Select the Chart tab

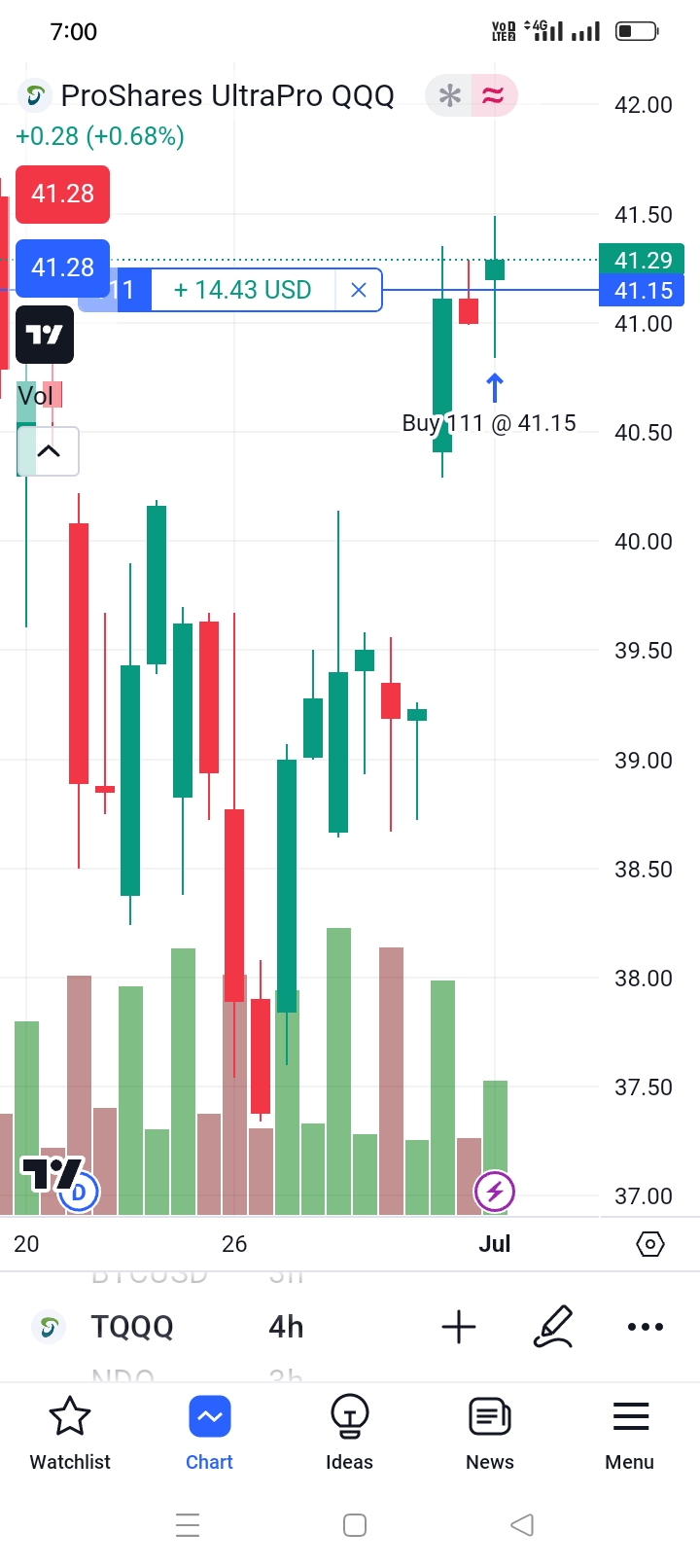(x=210, y=1432)
